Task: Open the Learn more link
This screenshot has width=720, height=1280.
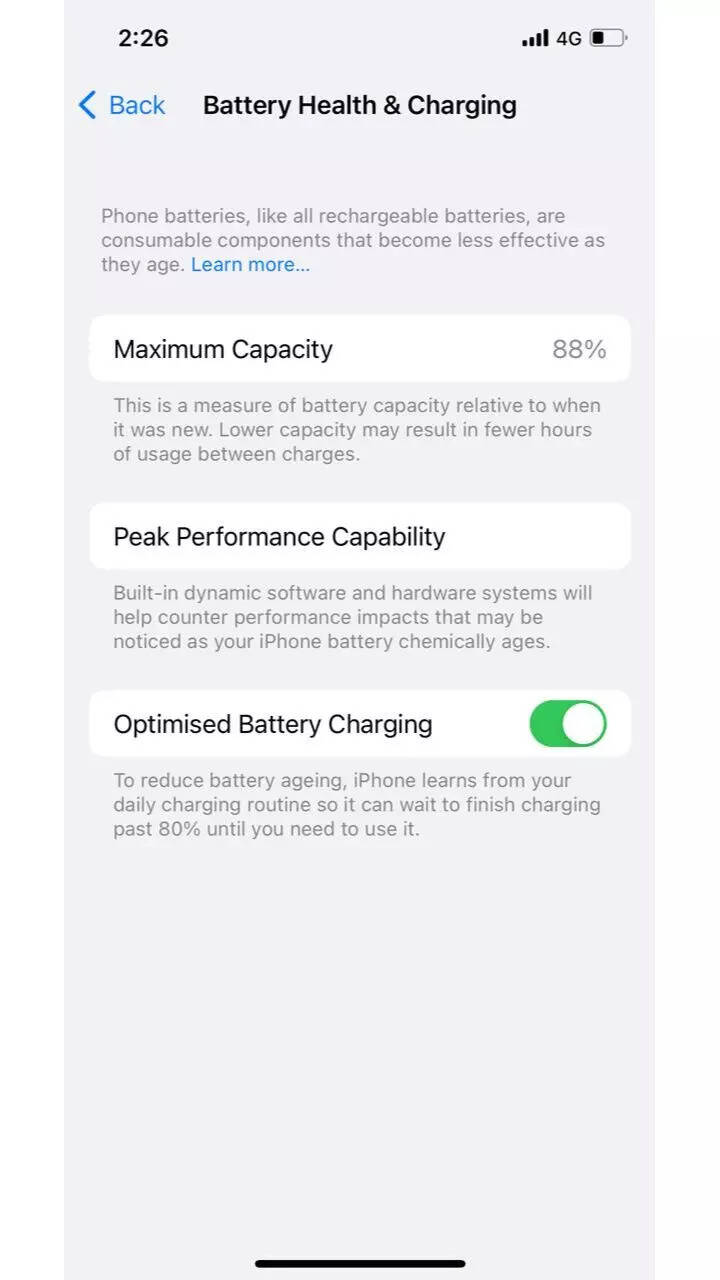Action: pyautogui.click(x=250, y=265)
